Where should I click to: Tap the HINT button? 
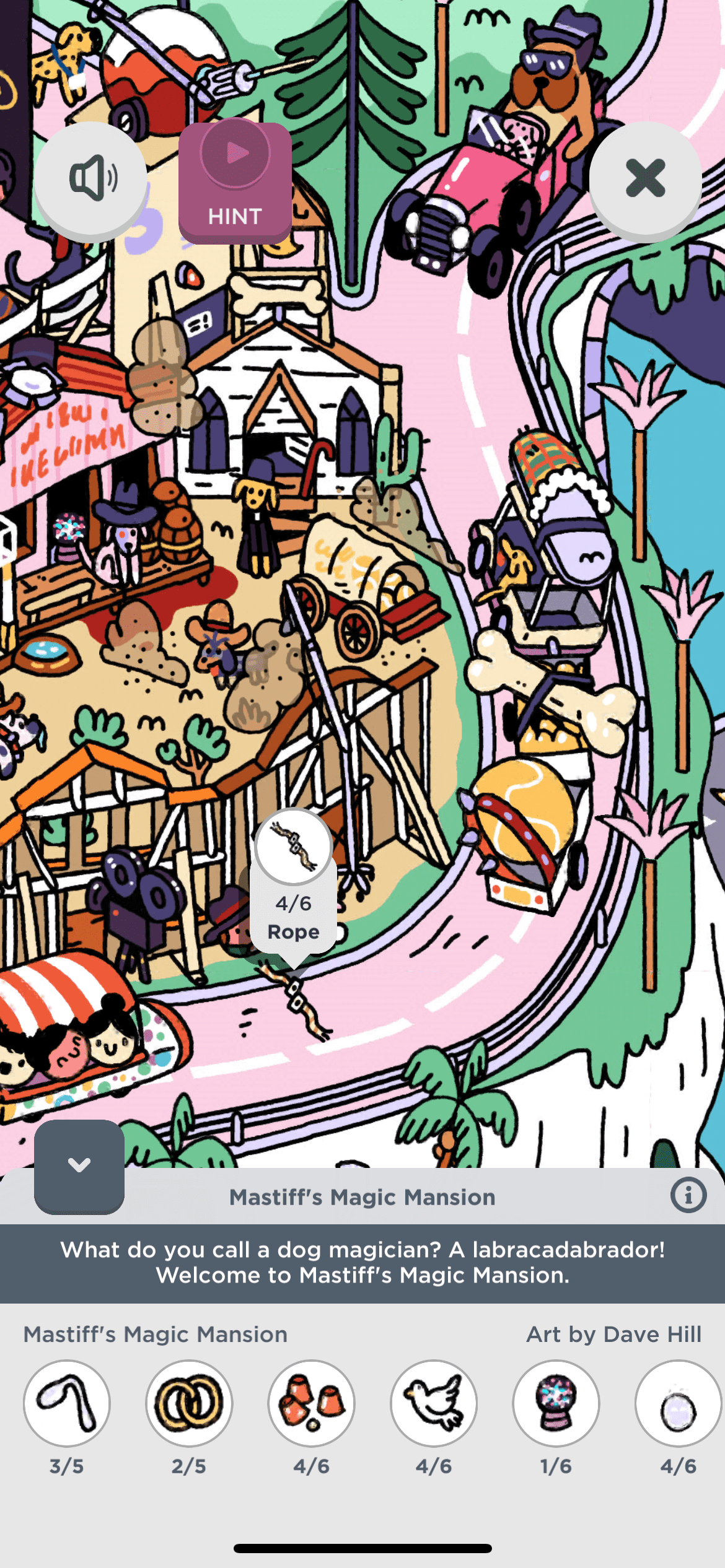(235, 181)
